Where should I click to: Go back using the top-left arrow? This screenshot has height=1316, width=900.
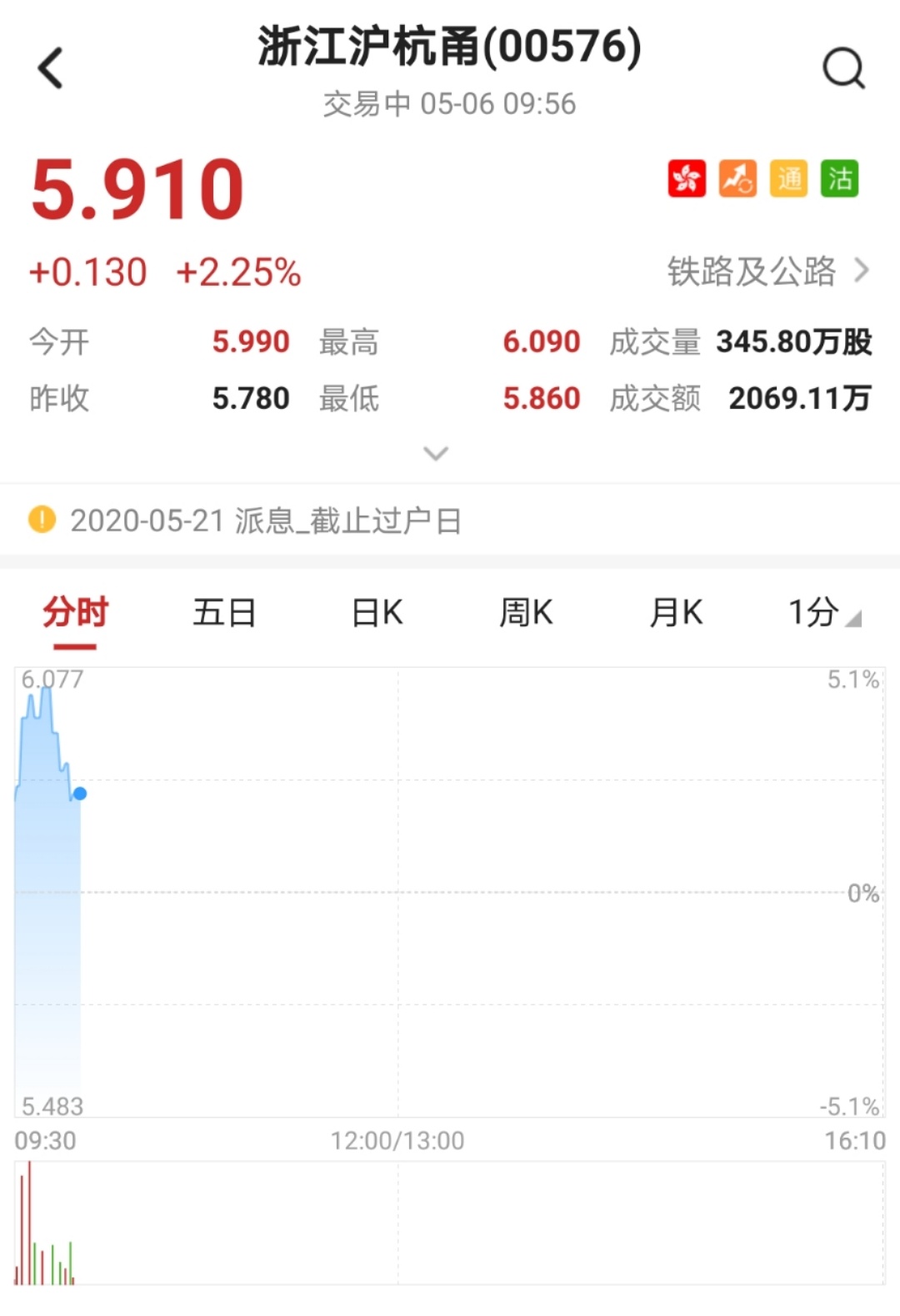click(51, 68)
